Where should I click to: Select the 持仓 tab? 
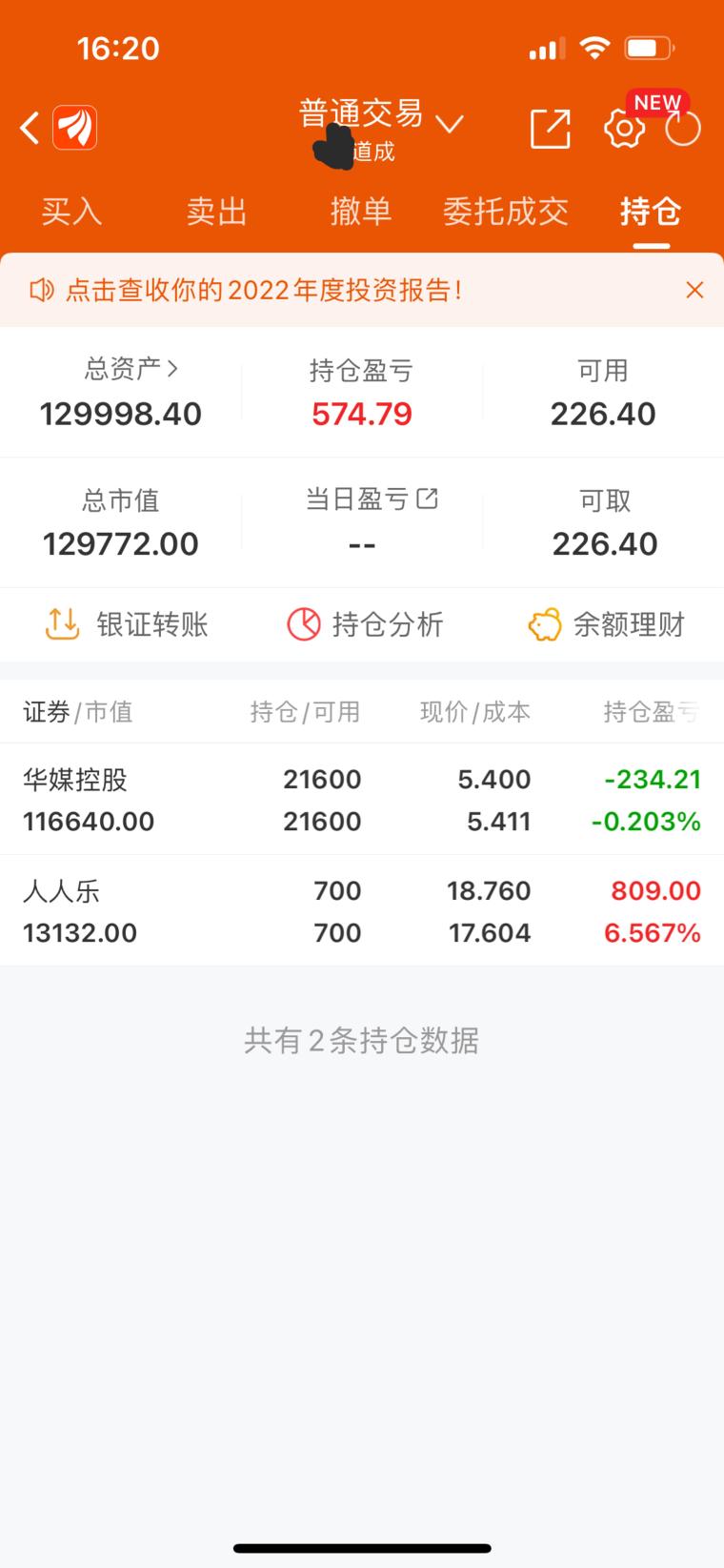651,211
